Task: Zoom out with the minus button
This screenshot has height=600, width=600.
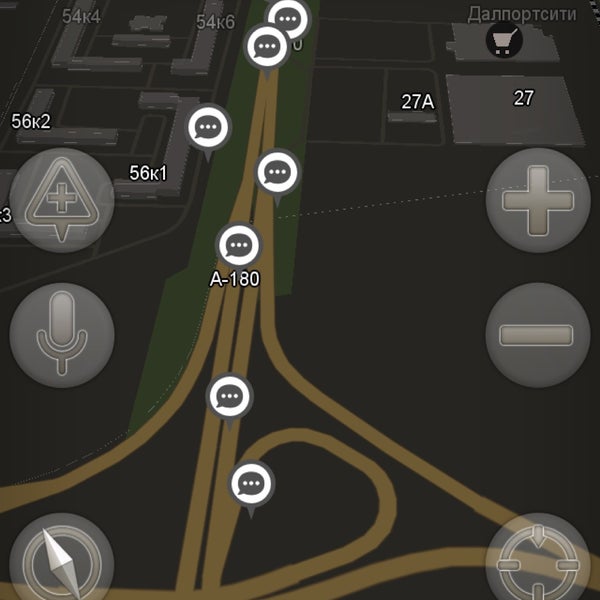Action: tap(537, 334)
